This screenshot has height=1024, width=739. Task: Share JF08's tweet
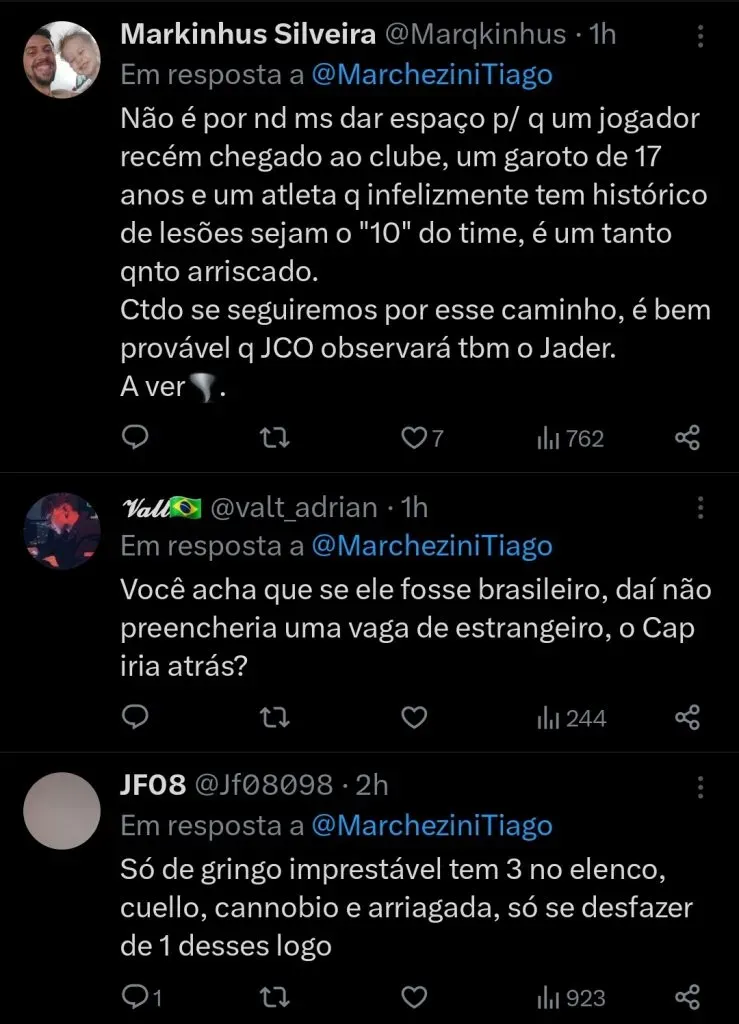[687, 997]
